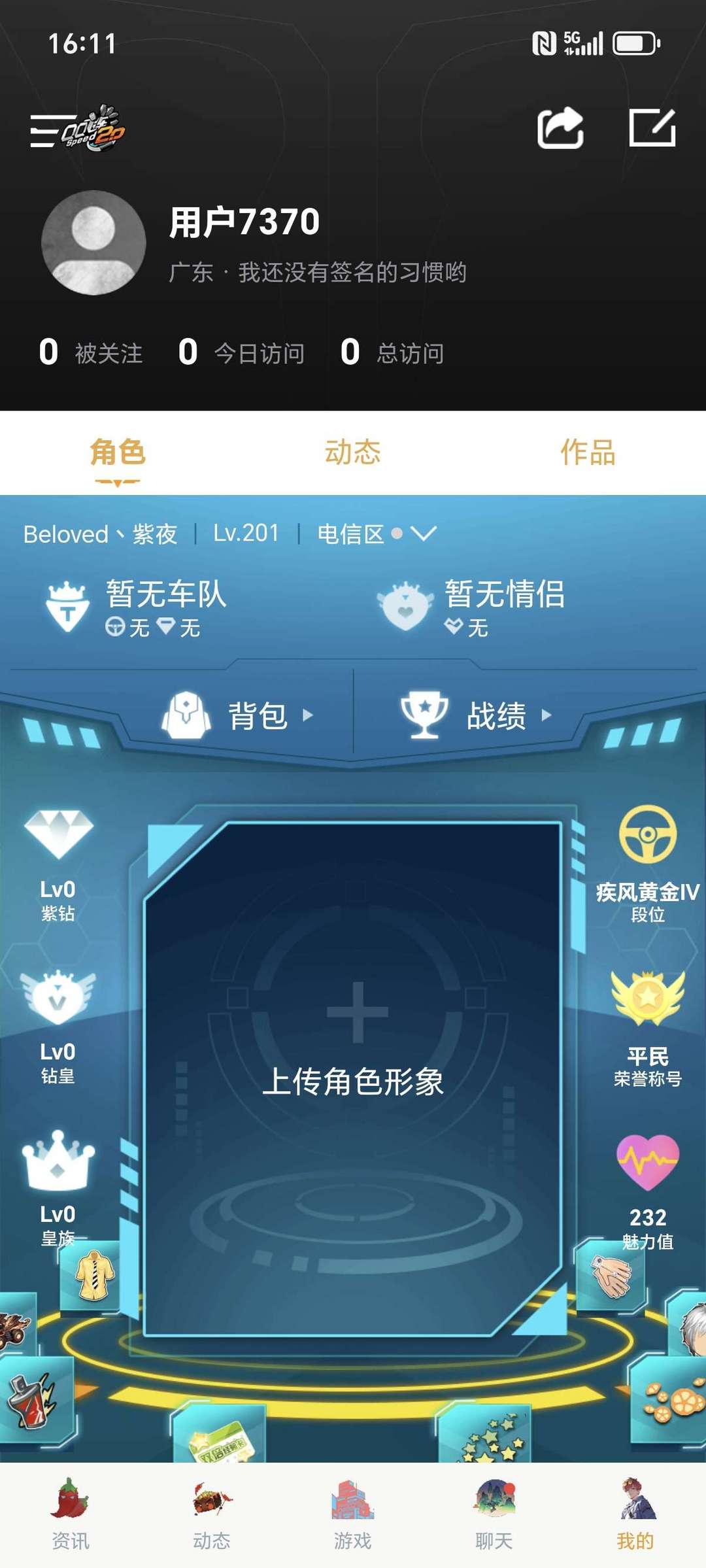Open the bottom 动态 navigation tab

pos(212,1514)
